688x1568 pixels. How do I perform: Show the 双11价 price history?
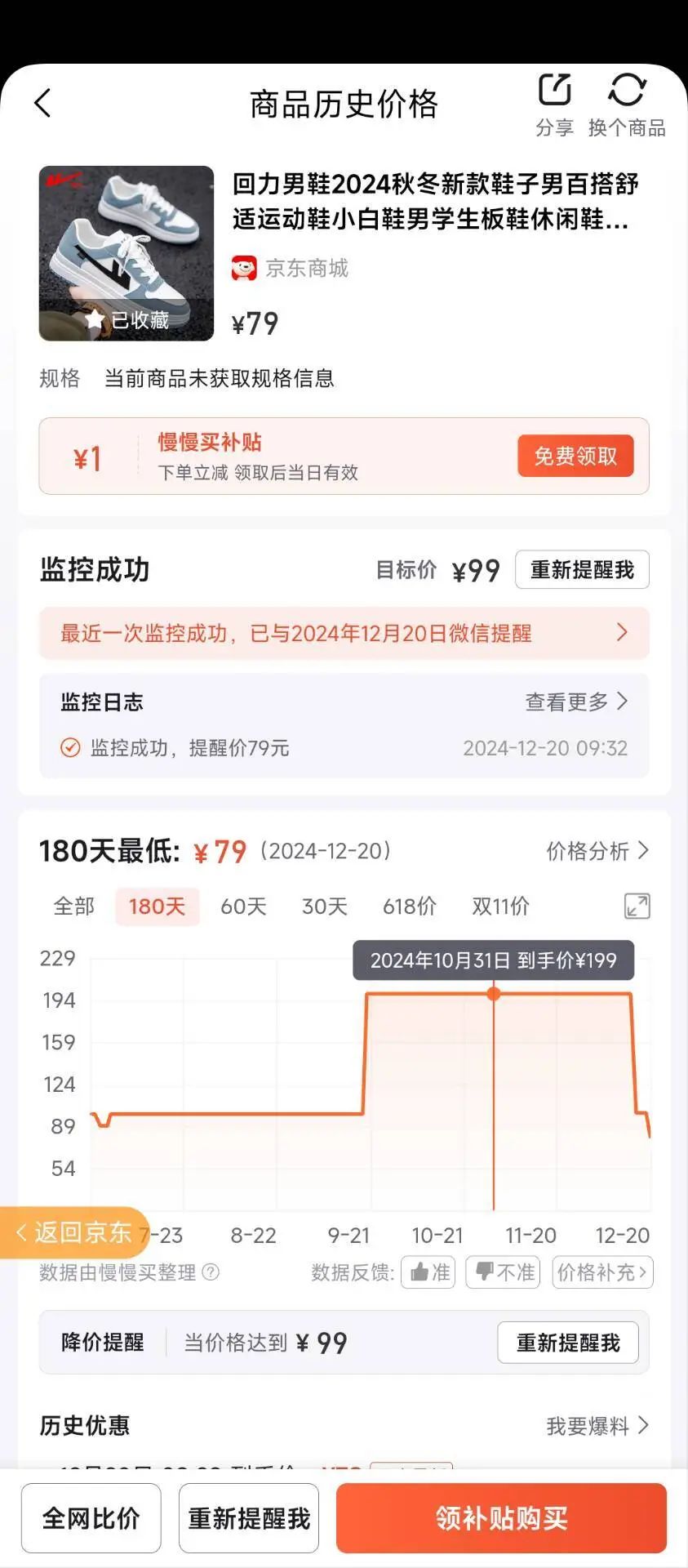coord(501,906)
